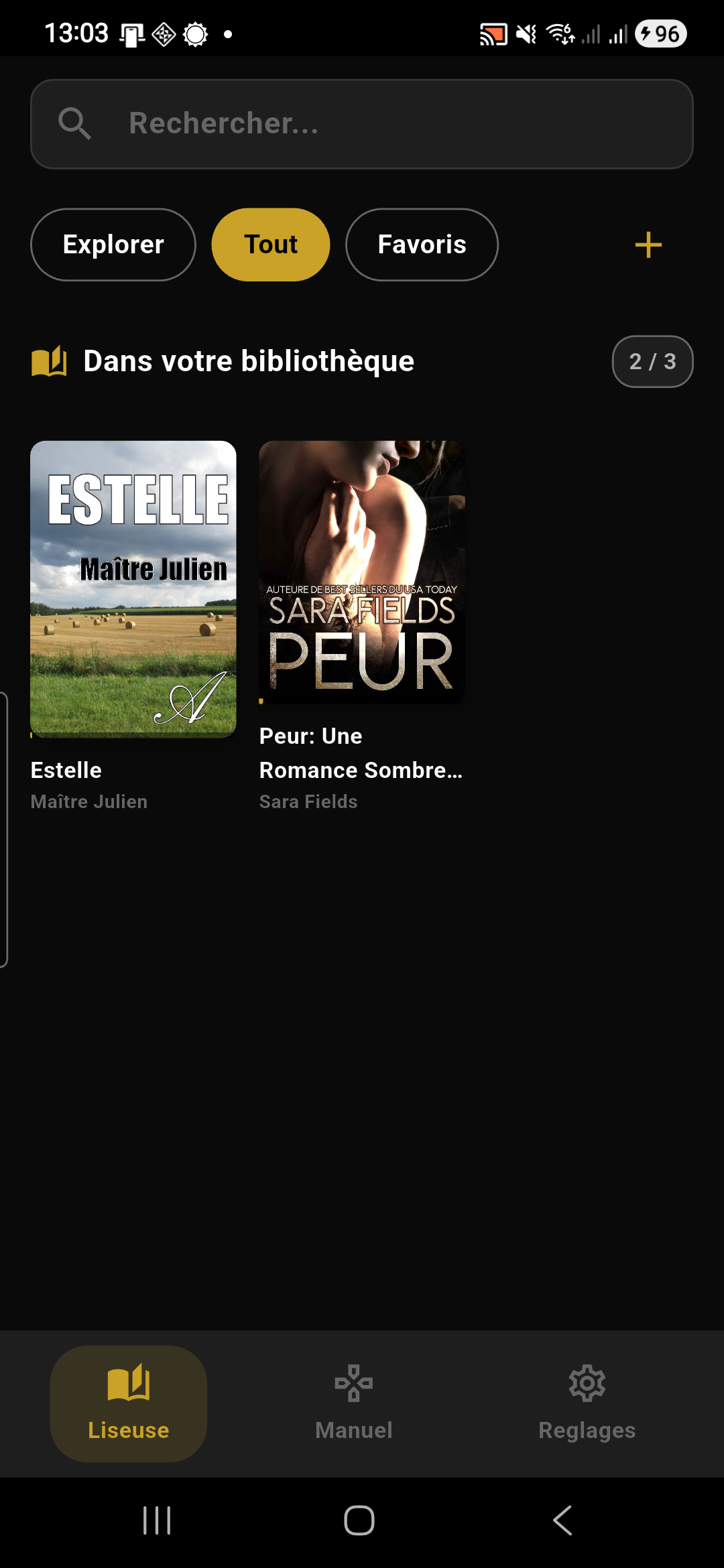Tap the yellow plus icon

pos(648,245)
